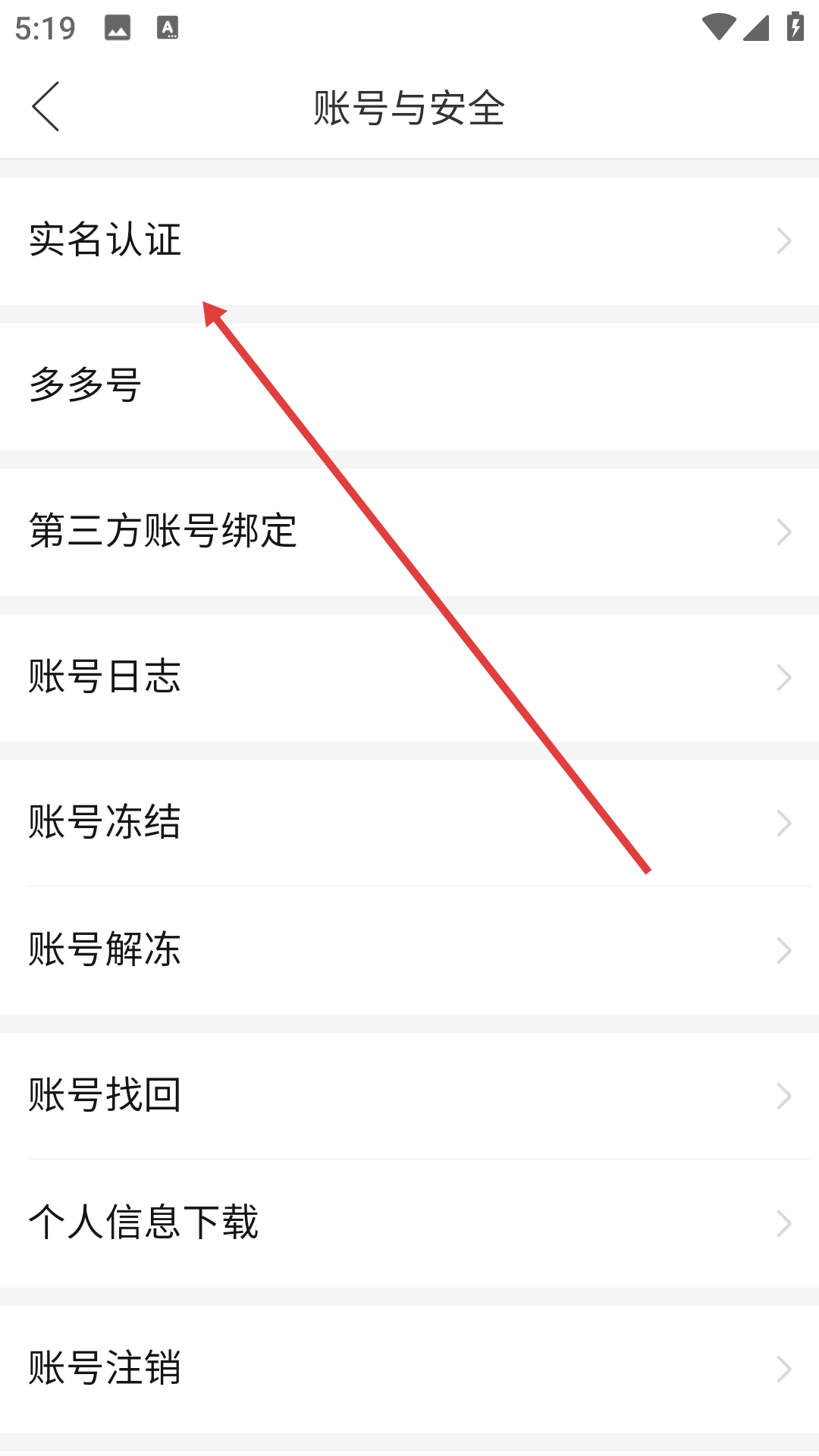Open 账号冻结 option
Image resolution: width=819 pixels, height=1456 pixels.
tap(409, 823)
